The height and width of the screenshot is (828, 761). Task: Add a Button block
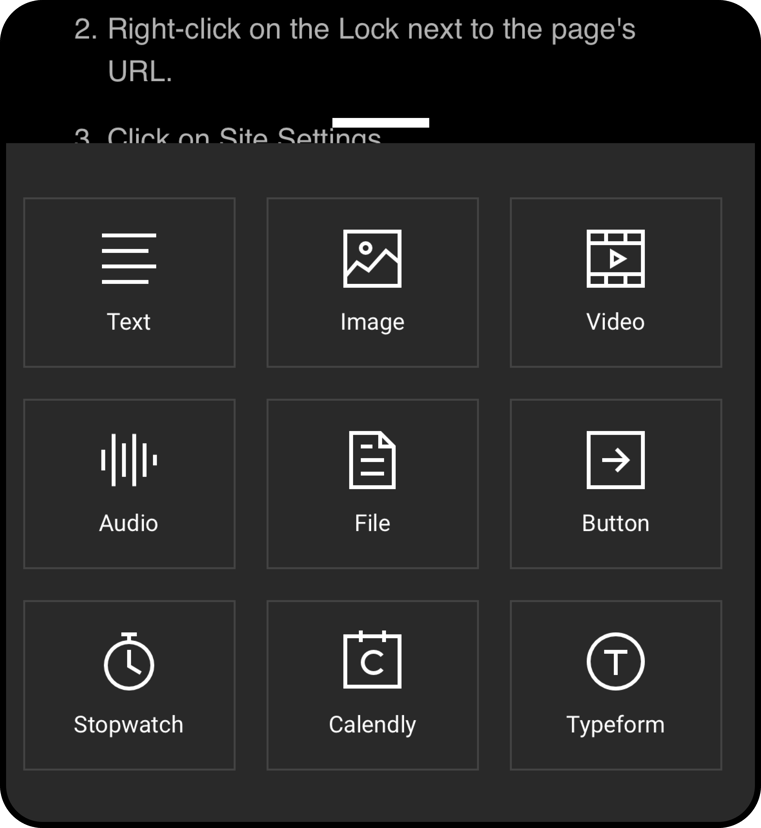pos(615,484)
